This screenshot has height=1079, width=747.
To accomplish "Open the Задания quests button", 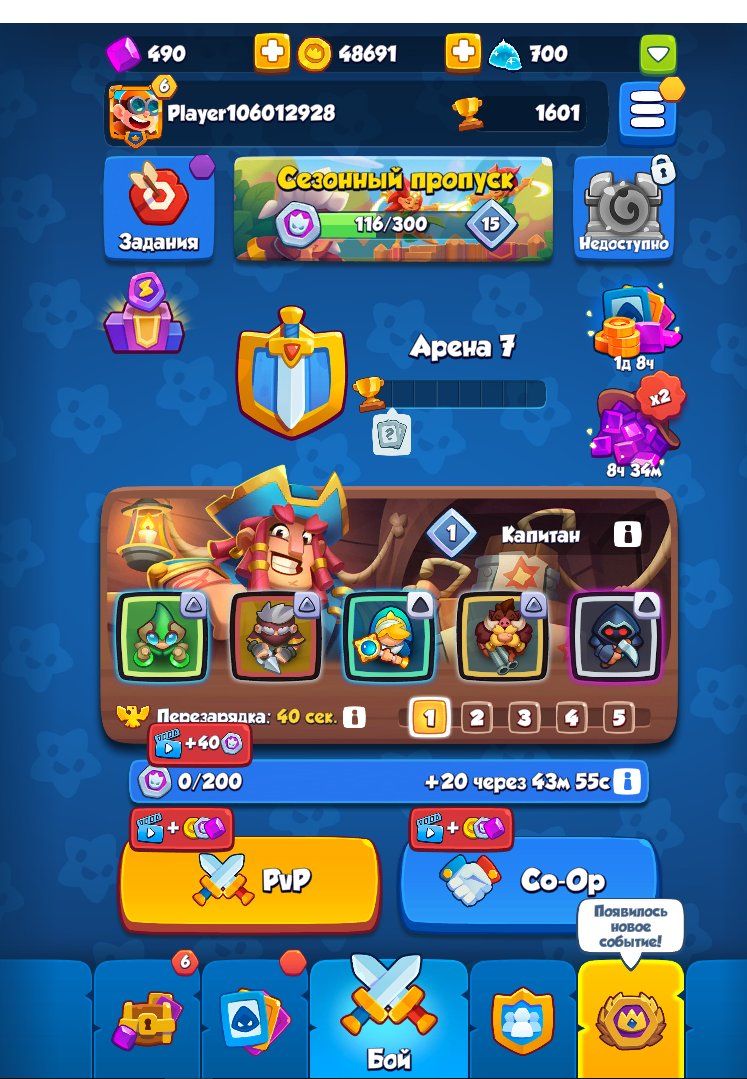I will (x=159, y=208).
